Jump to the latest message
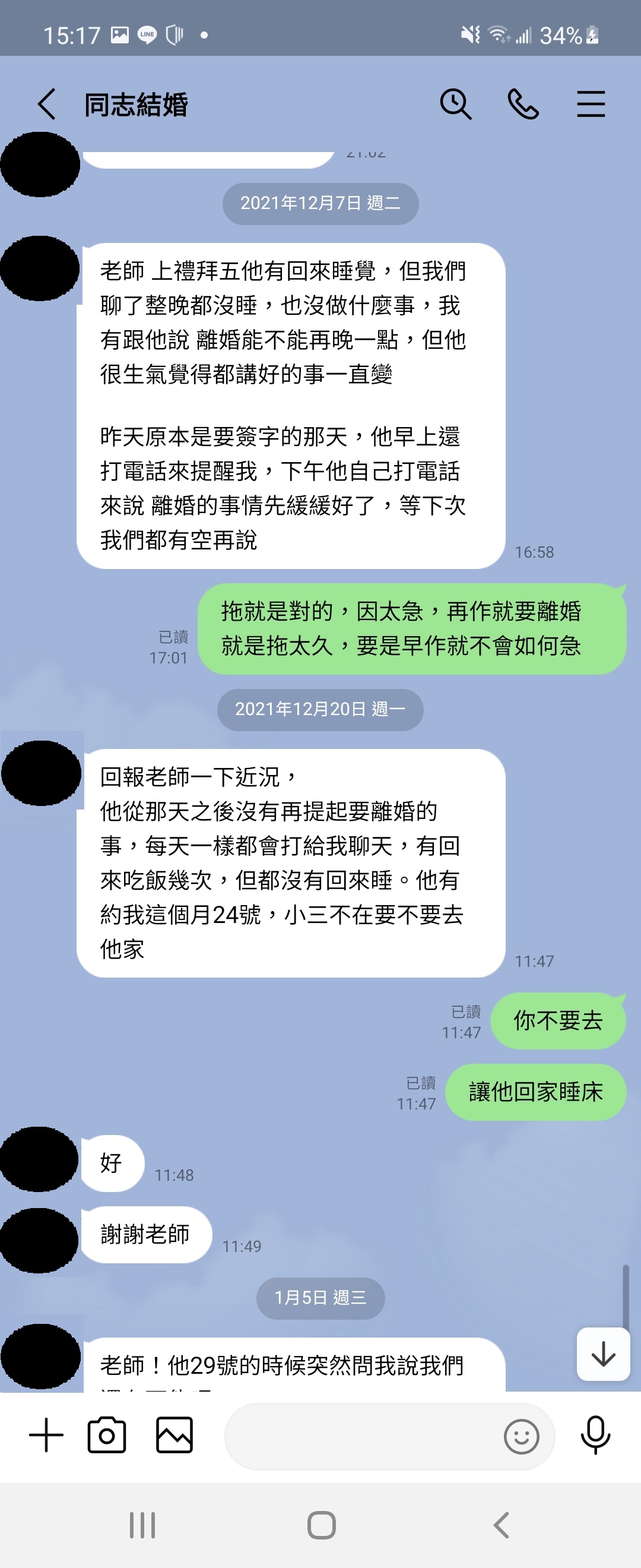 pos(602,1354)
